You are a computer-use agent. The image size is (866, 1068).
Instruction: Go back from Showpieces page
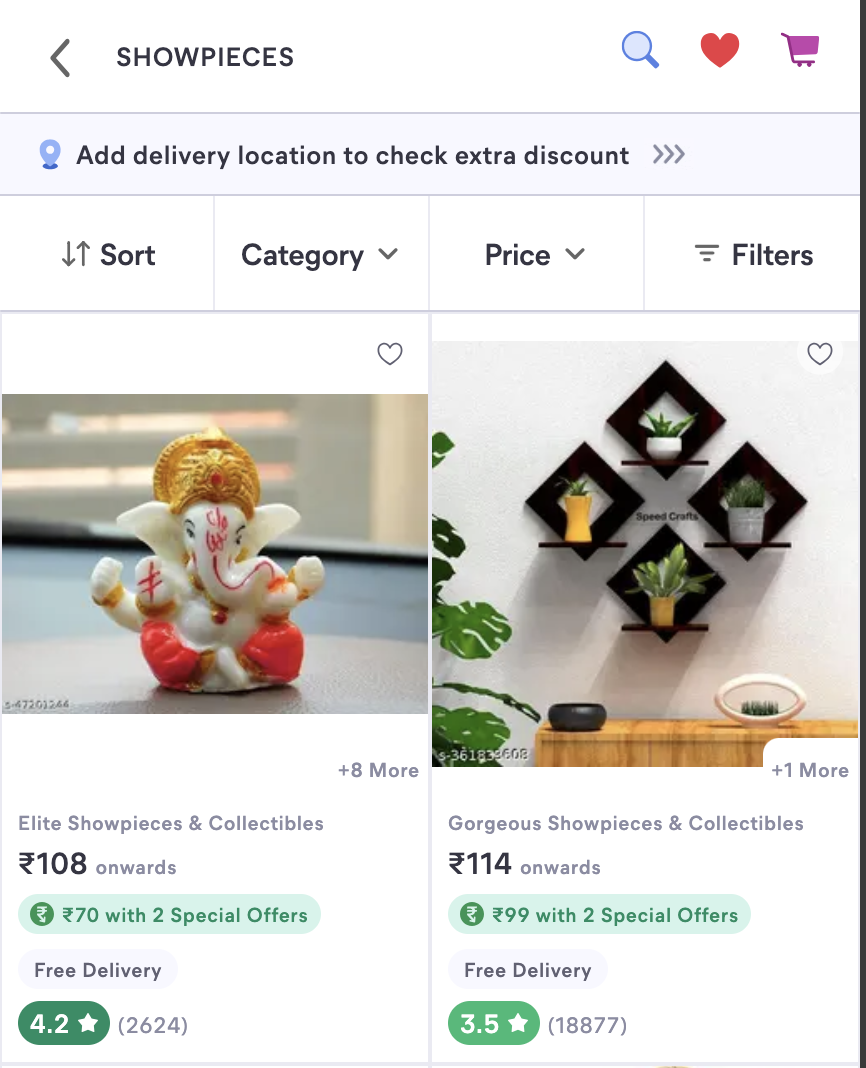(61, 57)
